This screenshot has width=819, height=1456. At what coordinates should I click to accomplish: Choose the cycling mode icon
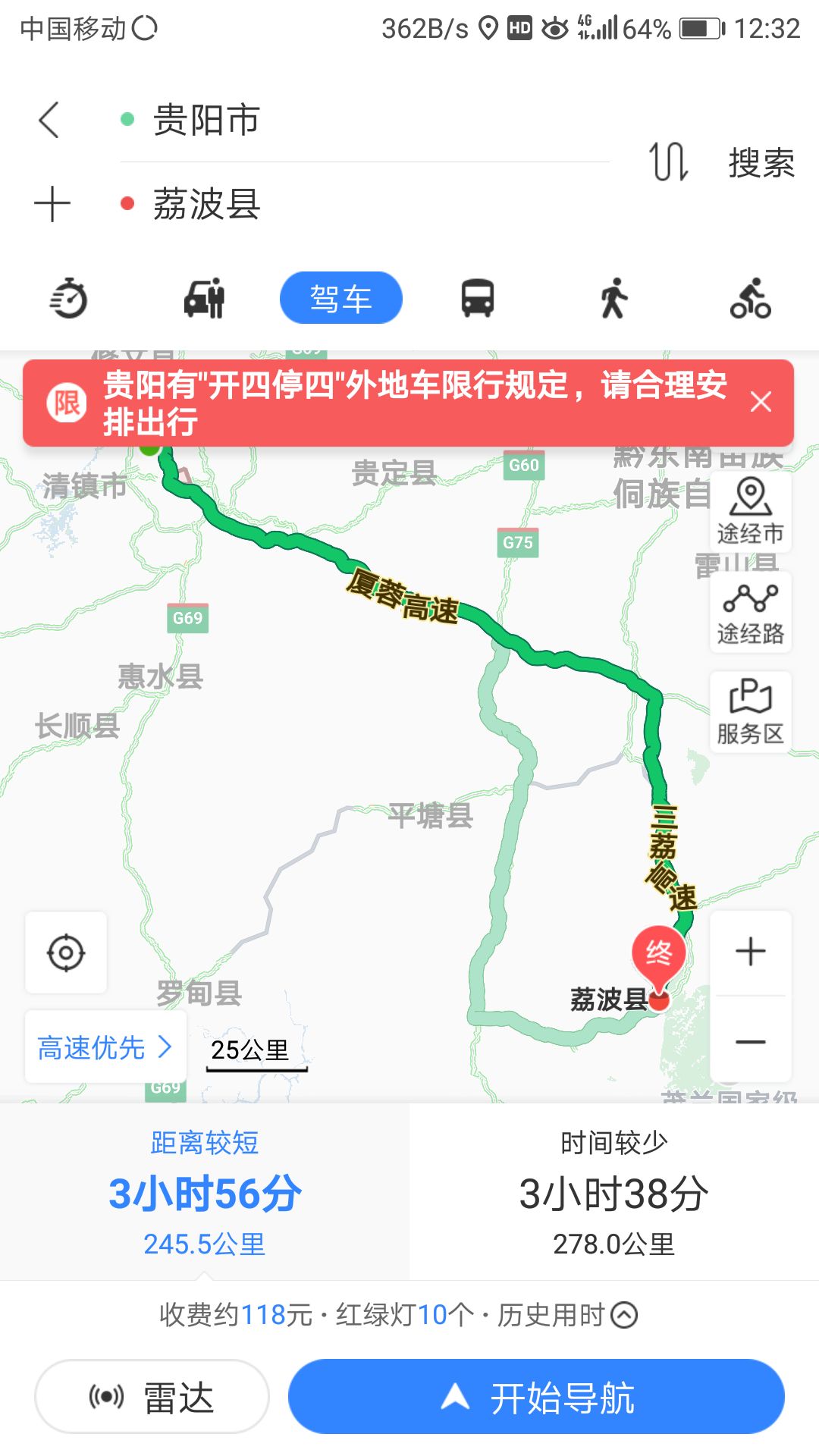751,298
